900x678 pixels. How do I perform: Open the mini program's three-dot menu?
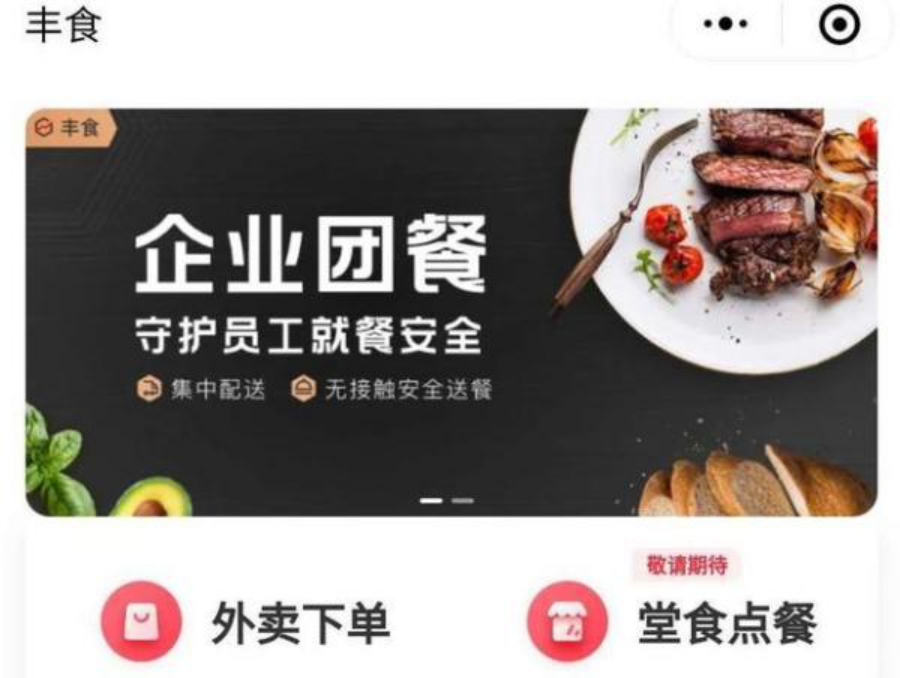click(726, 26)
